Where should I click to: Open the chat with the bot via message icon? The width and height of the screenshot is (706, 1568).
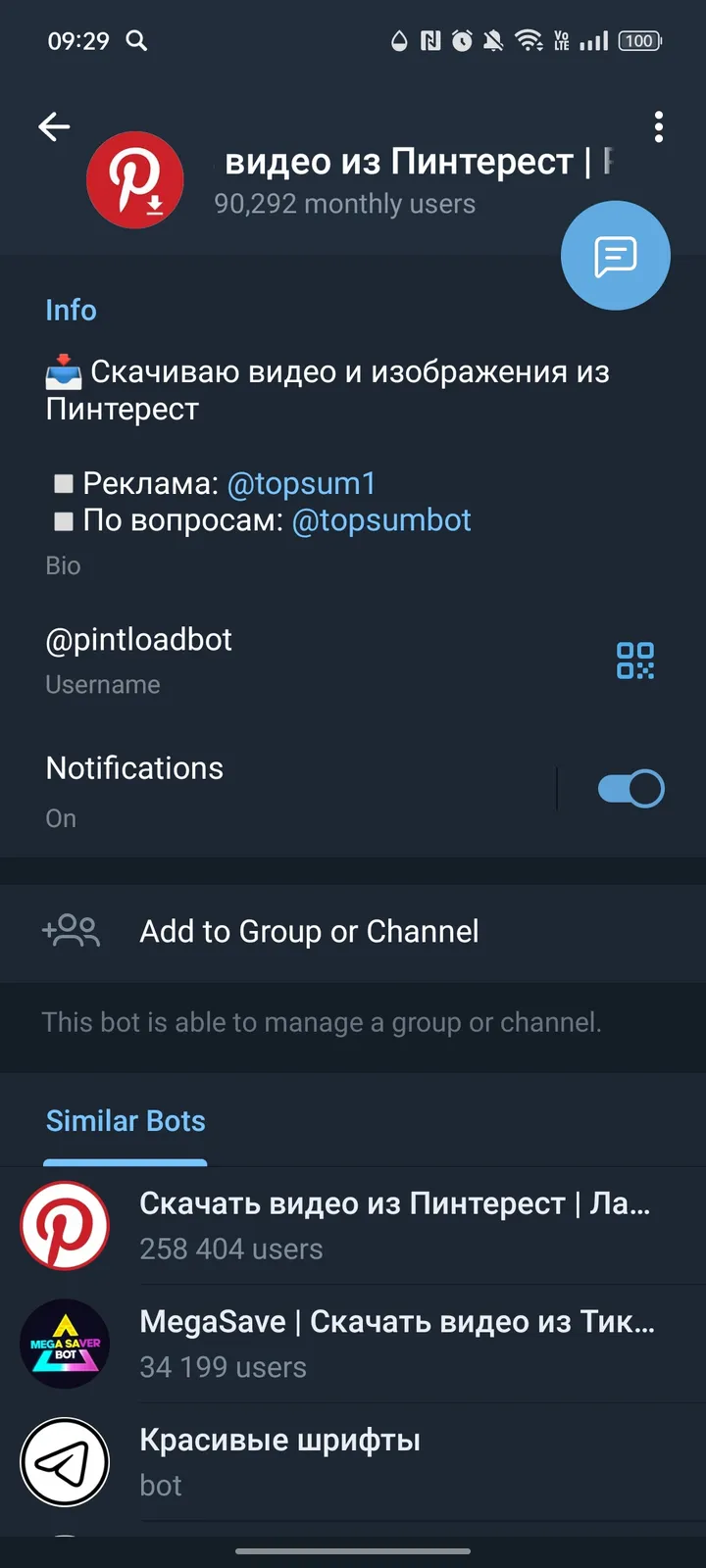pos(615,255)
